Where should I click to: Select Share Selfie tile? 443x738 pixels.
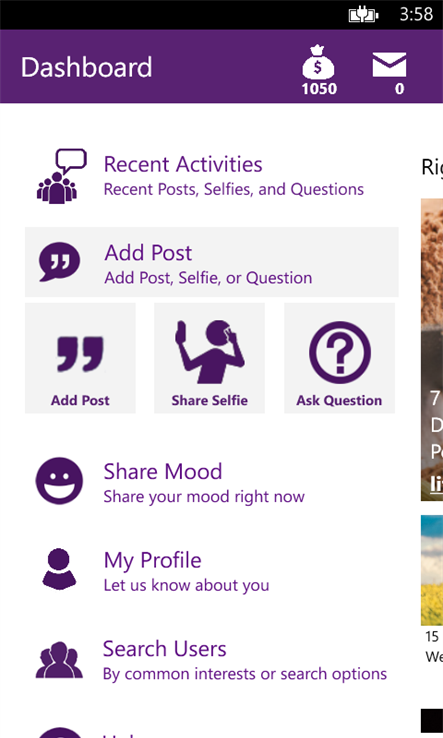tap(209, 358)
